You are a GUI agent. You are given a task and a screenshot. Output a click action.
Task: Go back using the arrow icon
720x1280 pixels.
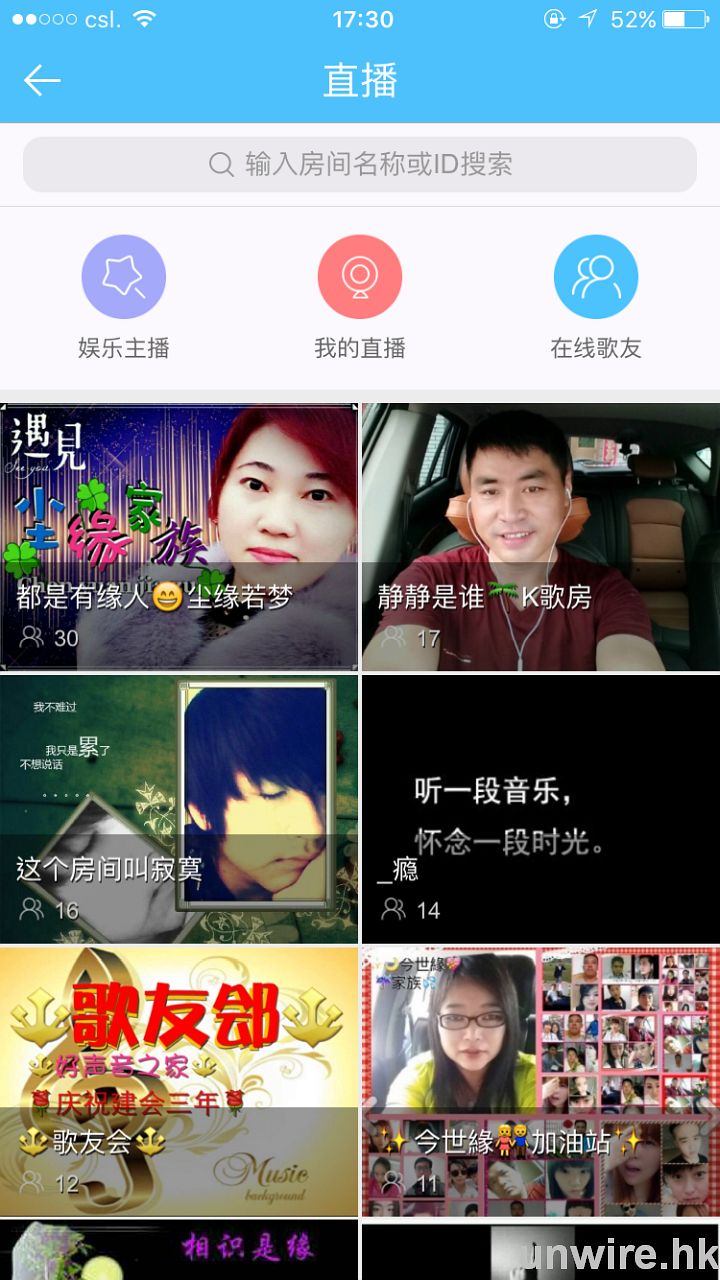coord(42,81)
